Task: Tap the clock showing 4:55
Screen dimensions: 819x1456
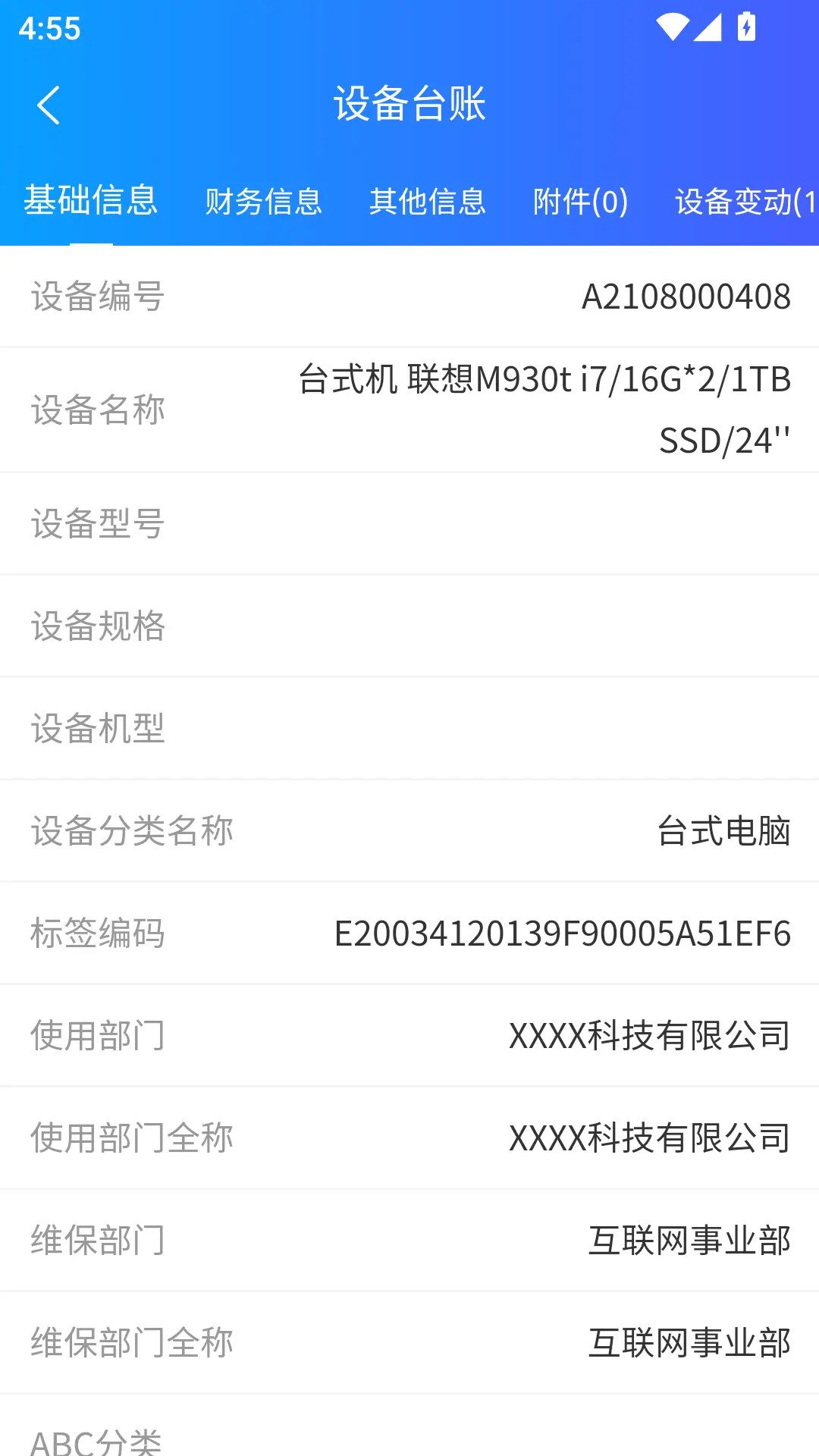Action: pos(48,29)
